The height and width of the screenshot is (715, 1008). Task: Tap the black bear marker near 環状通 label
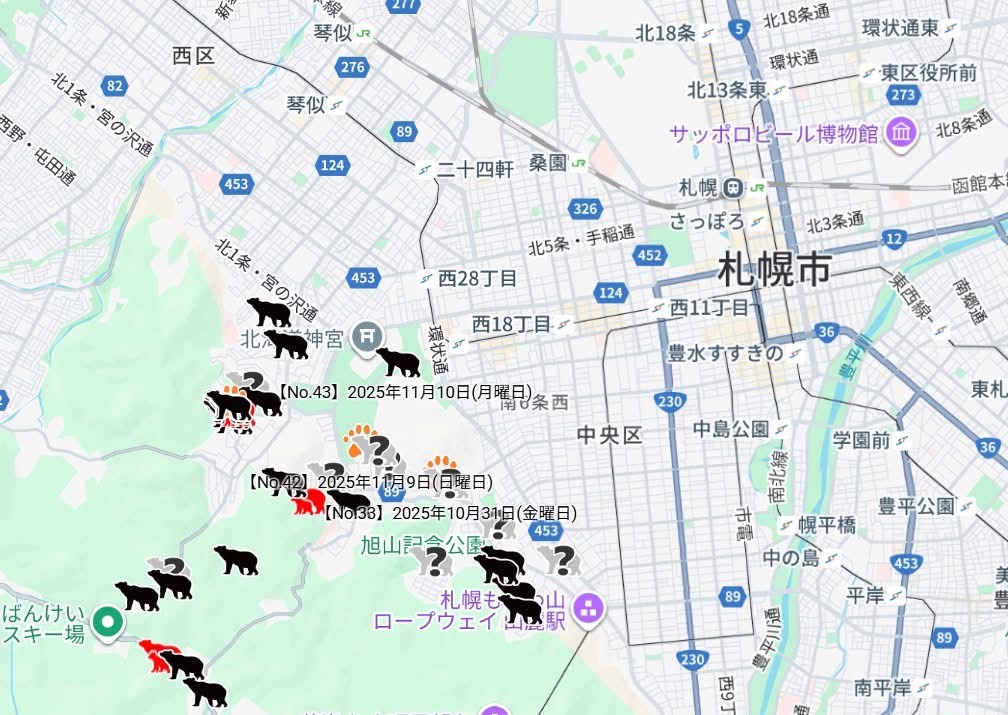pos(397,361)
